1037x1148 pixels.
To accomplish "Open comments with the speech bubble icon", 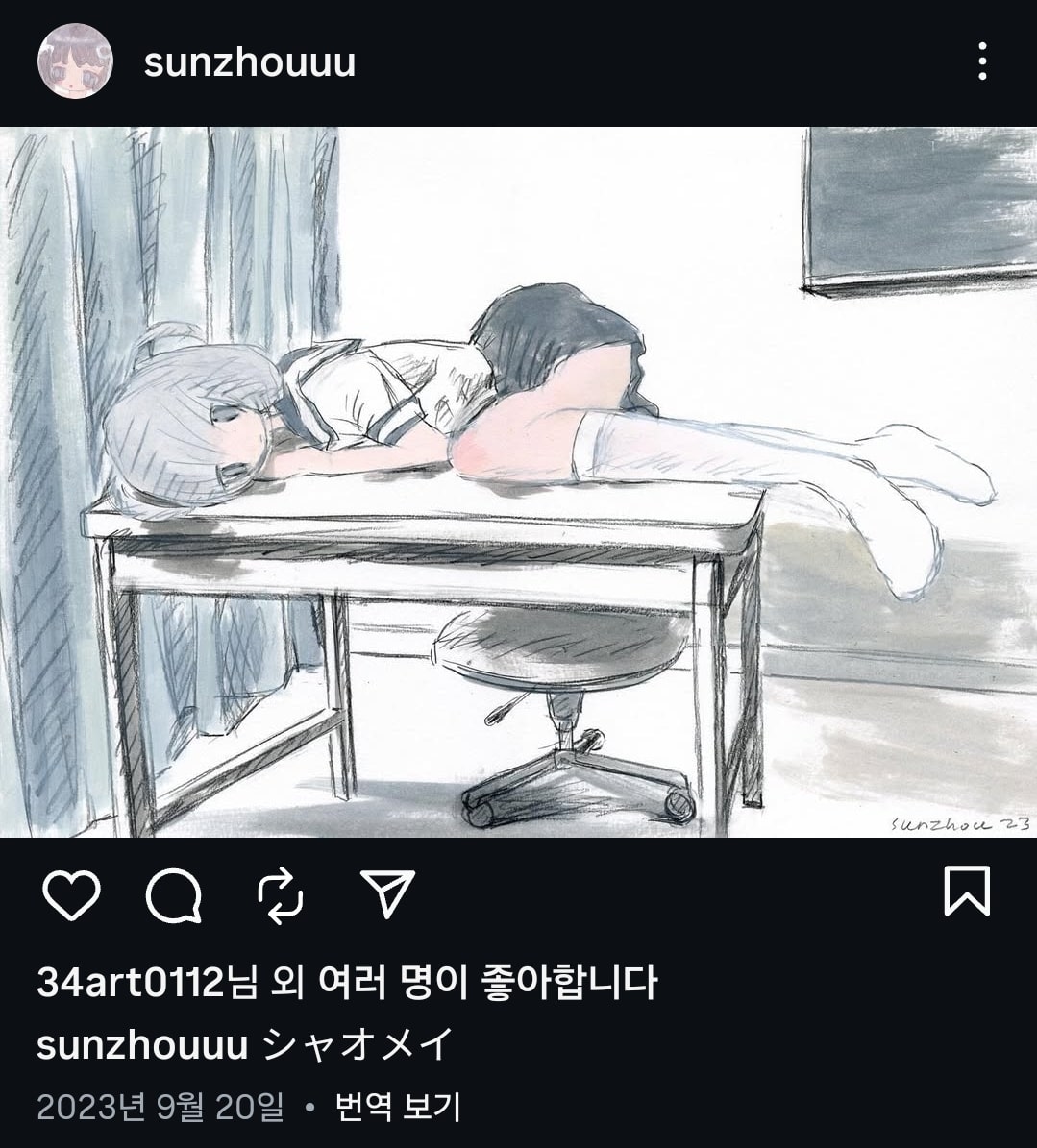I will [174, 895].
